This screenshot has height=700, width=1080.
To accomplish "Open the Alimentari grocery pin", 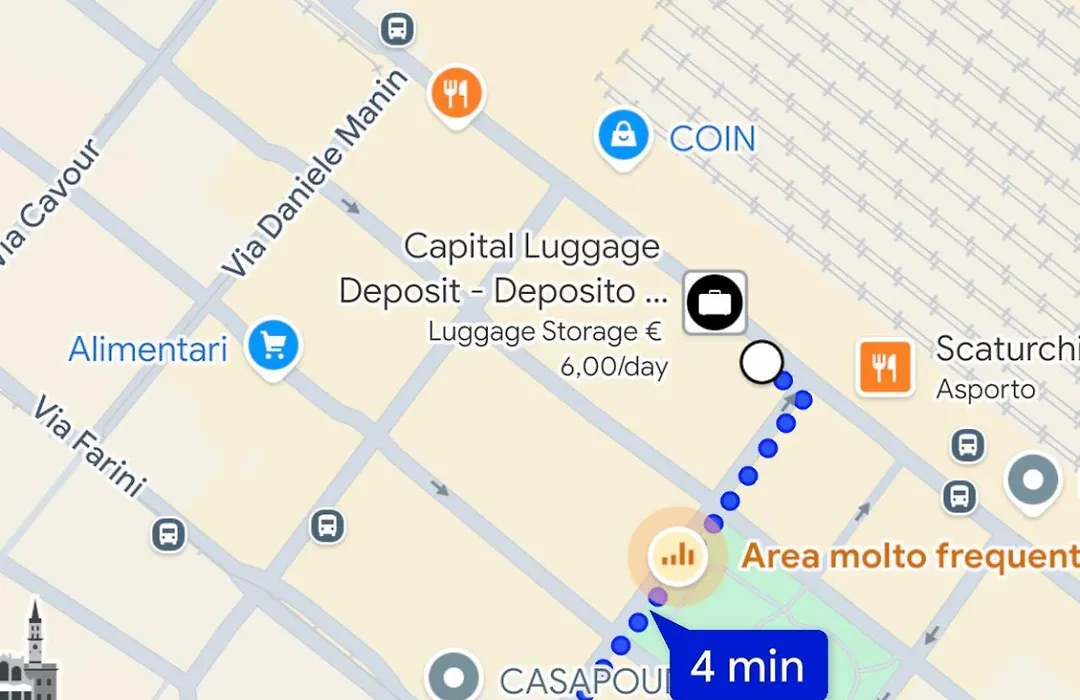I will 274,346.
